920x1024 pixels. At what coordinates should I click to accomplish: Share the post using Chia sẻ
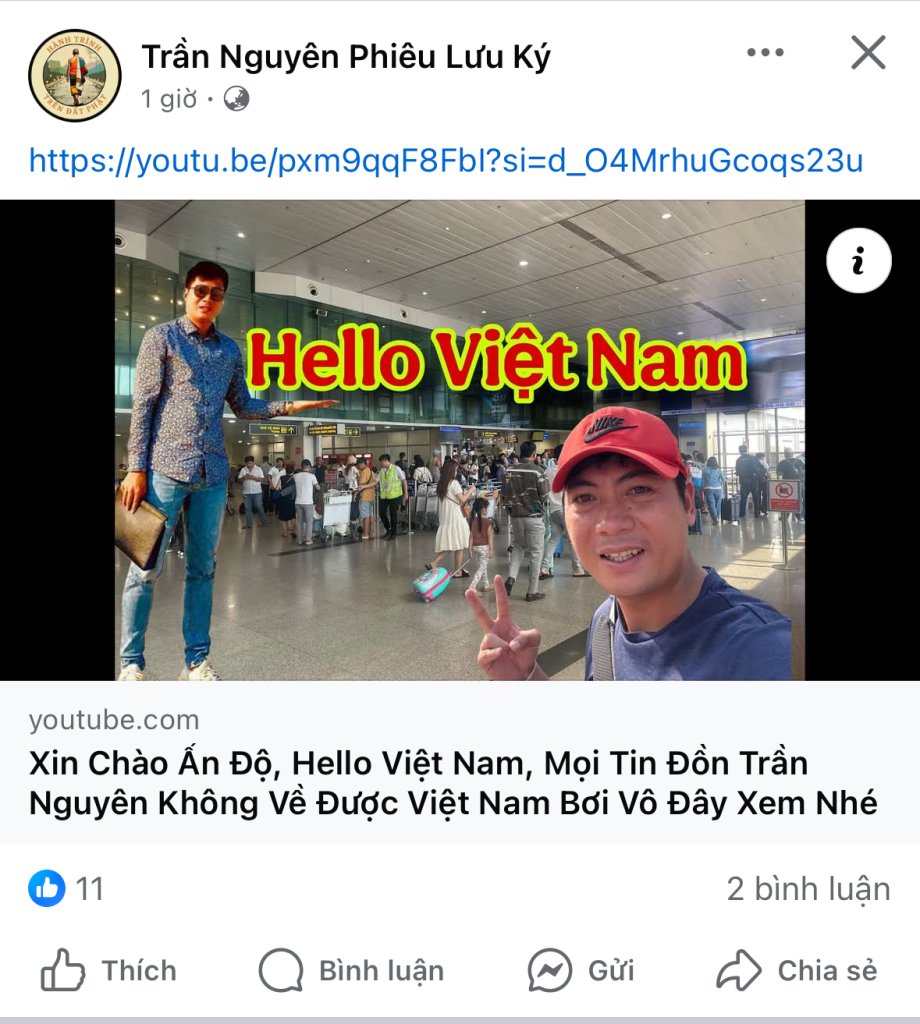[797, 970]
